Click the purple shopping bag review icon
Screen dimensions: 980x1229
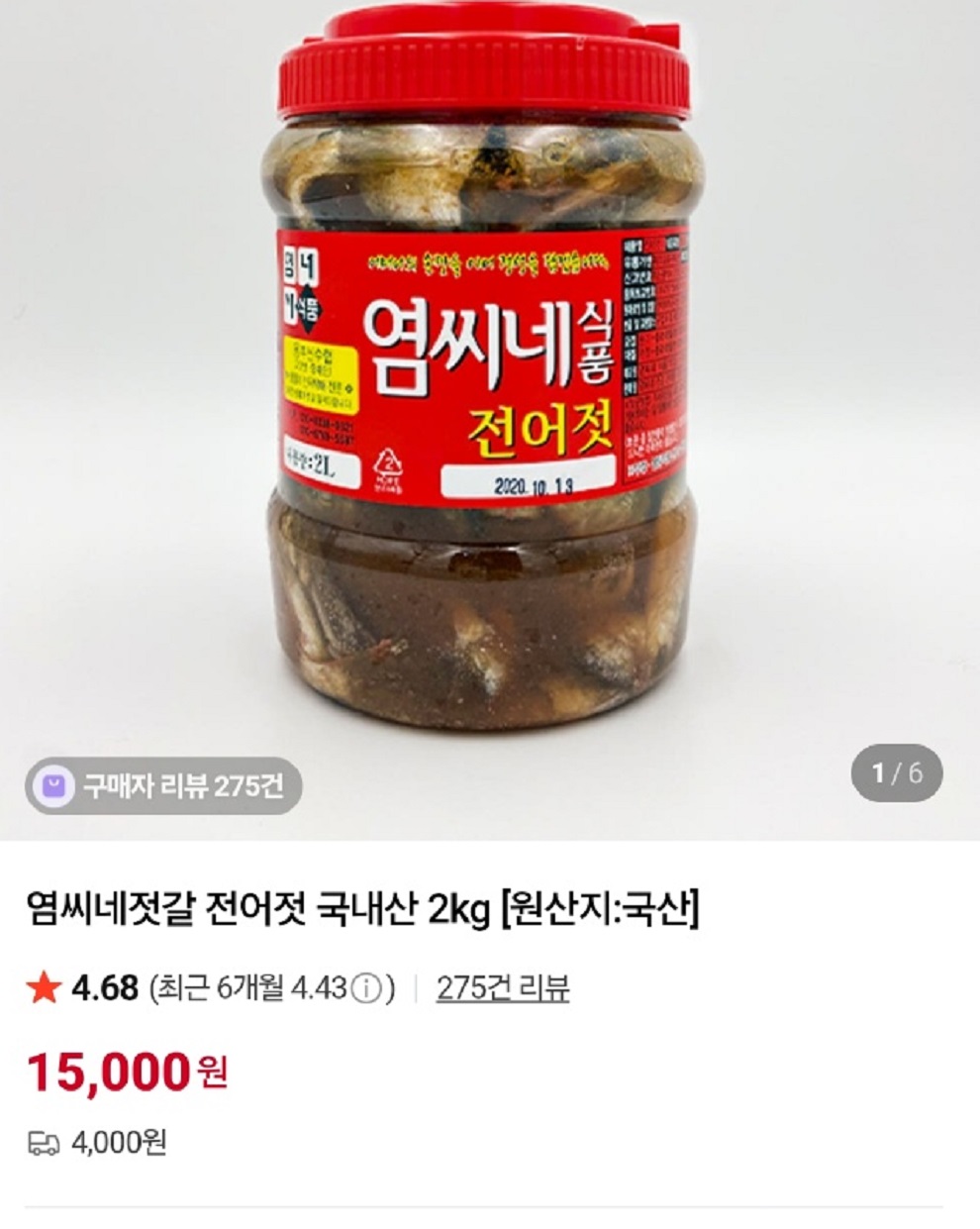pos(52,783)
